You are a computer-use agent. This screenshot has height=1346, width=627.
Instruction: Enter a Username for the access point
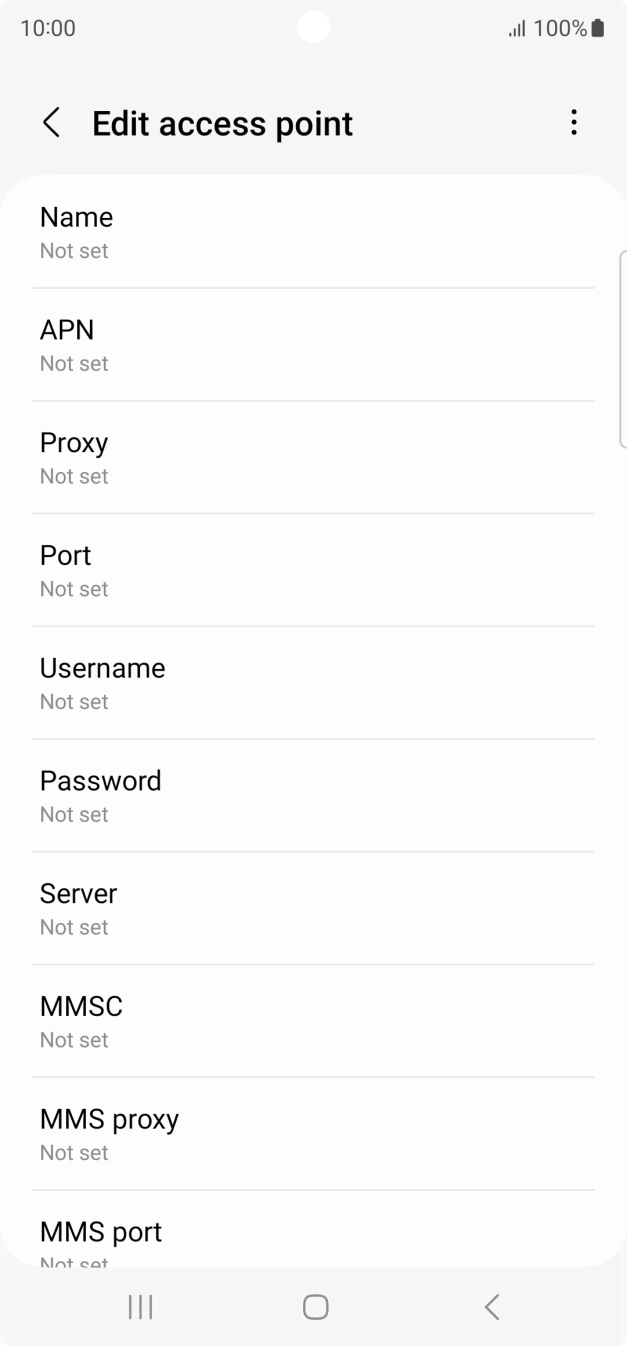tap(313, 684)
